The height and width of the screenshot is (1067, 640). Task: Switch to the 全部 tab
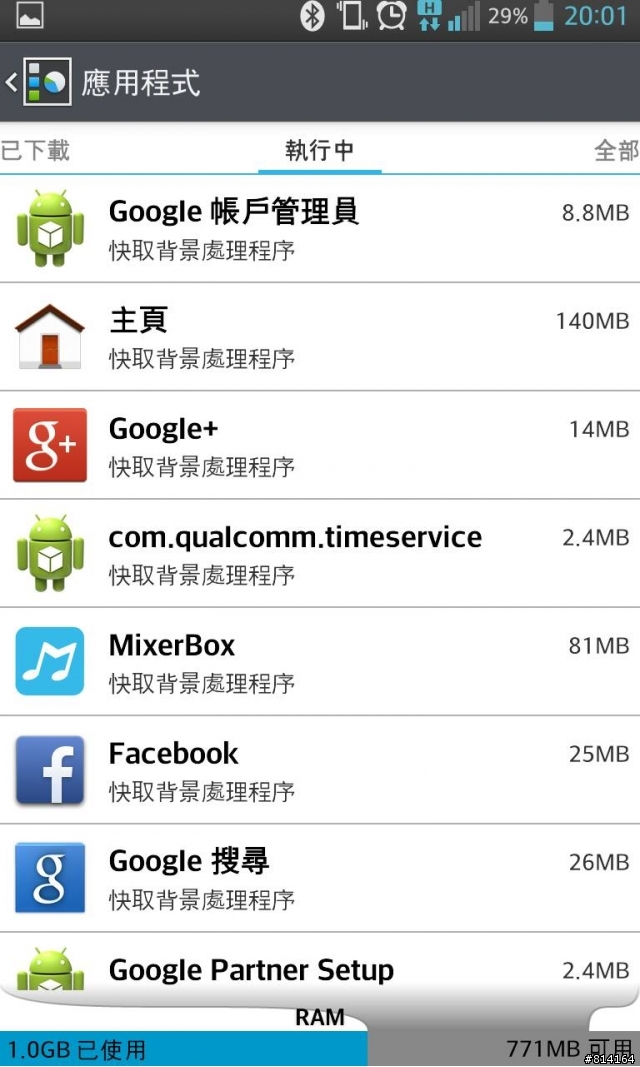tap(615, 151)
